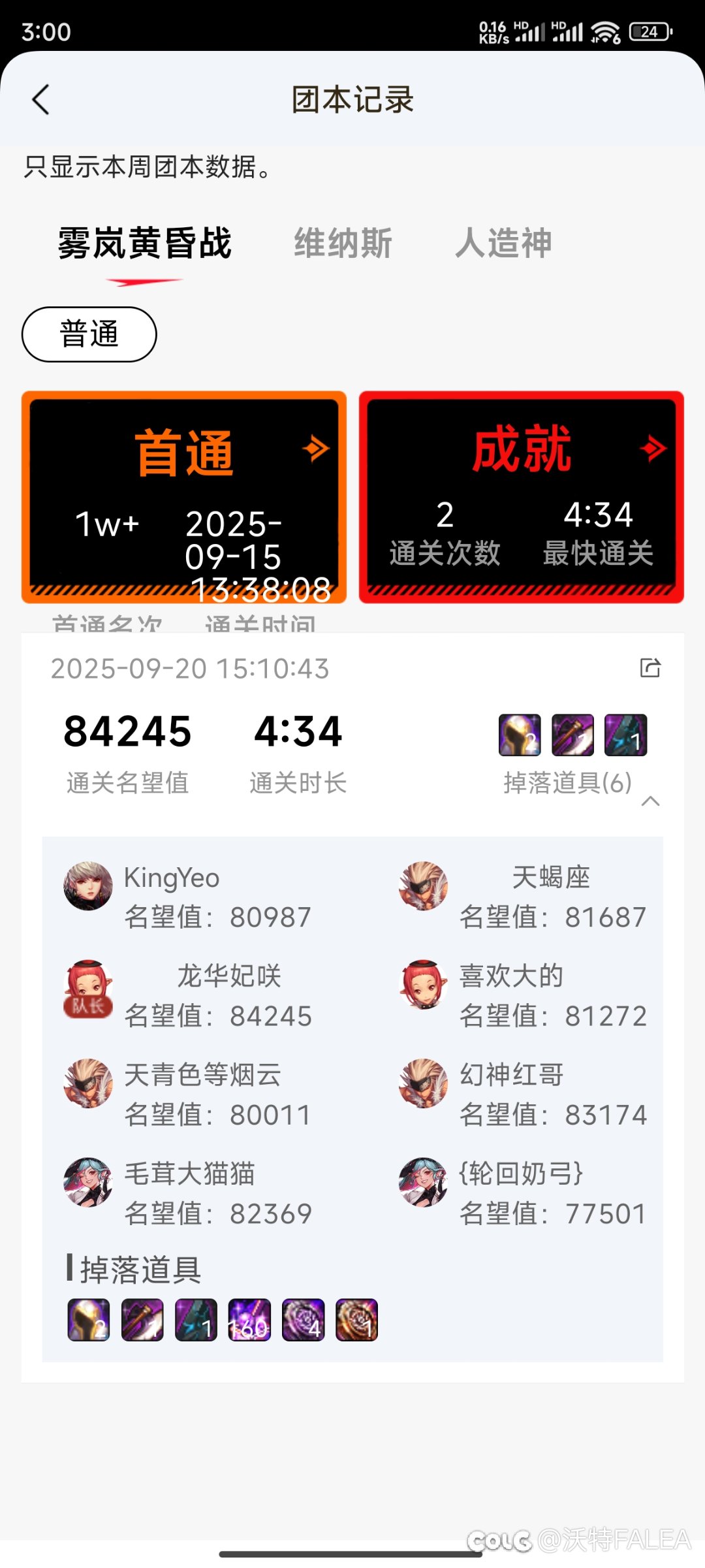View player 毛茸大猫猫's profile
This screenshot has width=705, height=1568.
[x=88, y=1183]
